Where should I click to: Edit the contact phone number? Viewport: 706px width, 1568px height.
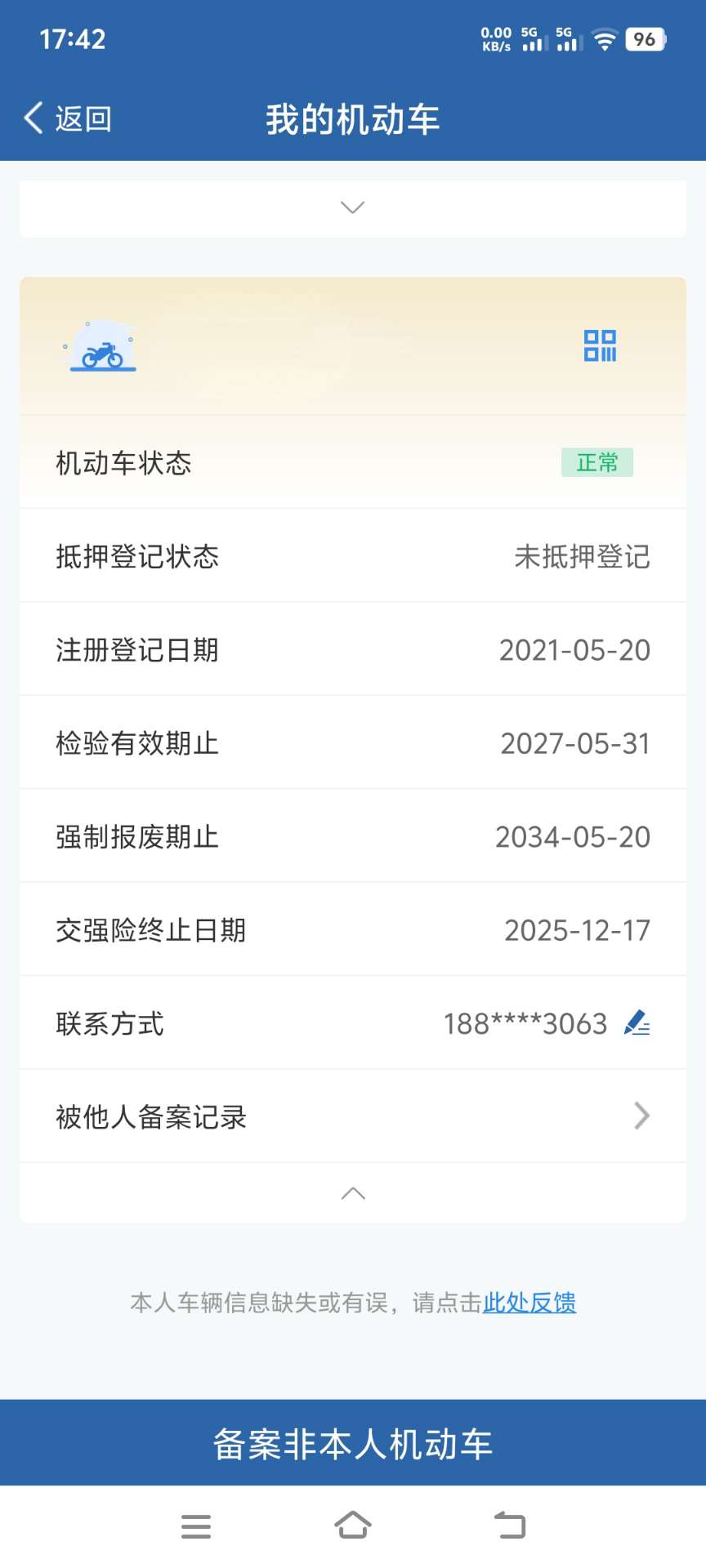(x=637, y=1022)
